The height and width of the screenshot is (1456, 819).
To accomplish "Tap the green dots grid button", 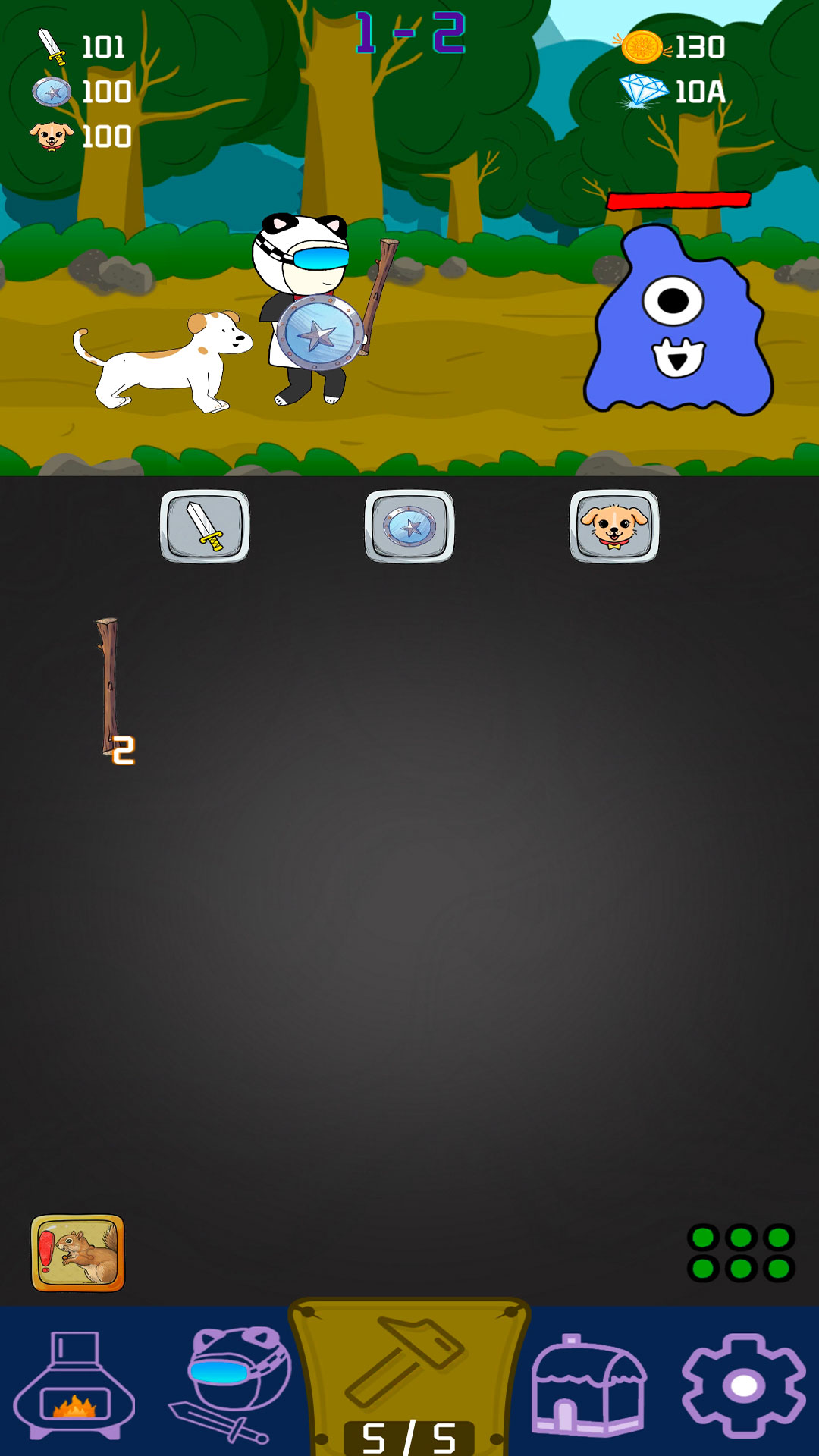I will (x=741, y=1253).
